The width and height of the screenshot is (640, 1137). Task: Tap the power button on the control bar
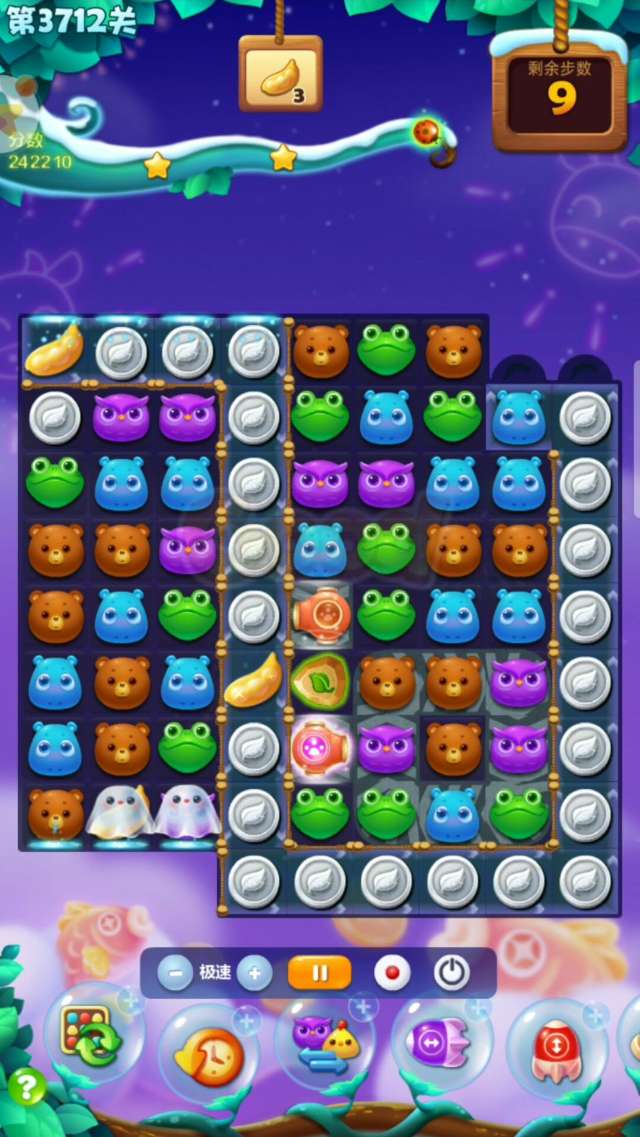[x=451, y=972]
